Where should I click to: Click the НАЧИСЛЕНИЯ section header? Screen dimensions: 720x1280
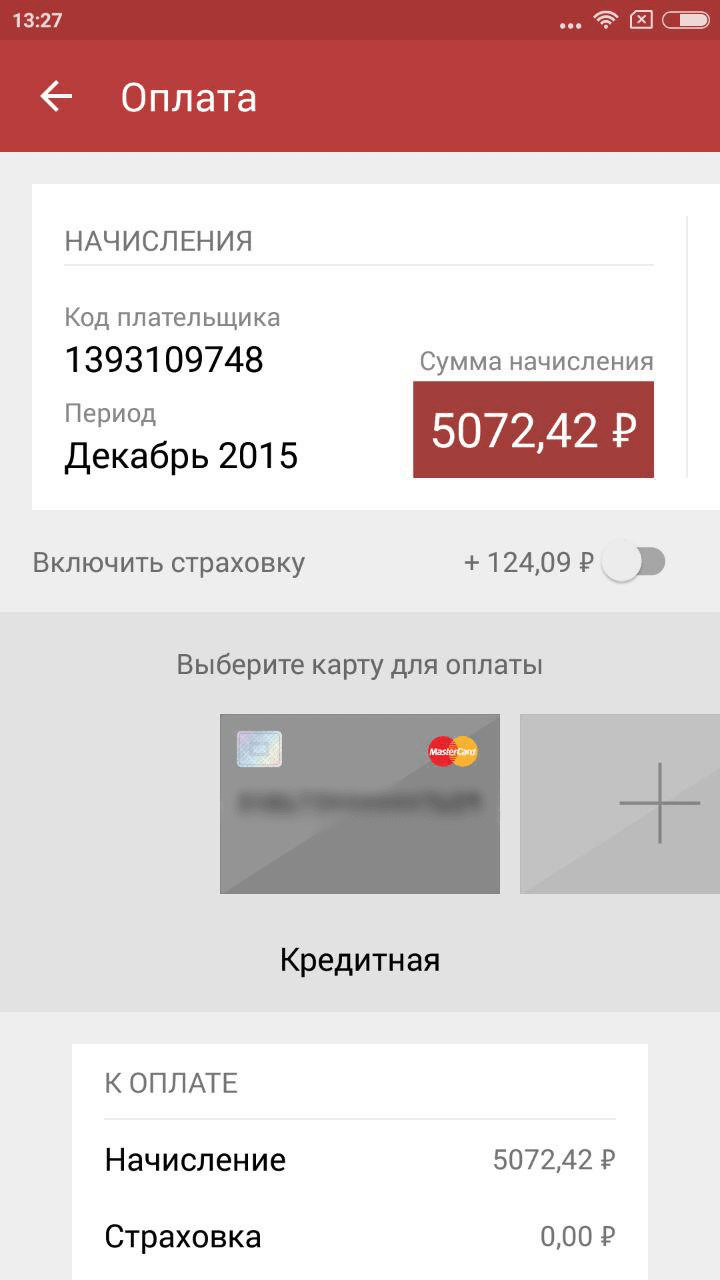coord(159,240)
